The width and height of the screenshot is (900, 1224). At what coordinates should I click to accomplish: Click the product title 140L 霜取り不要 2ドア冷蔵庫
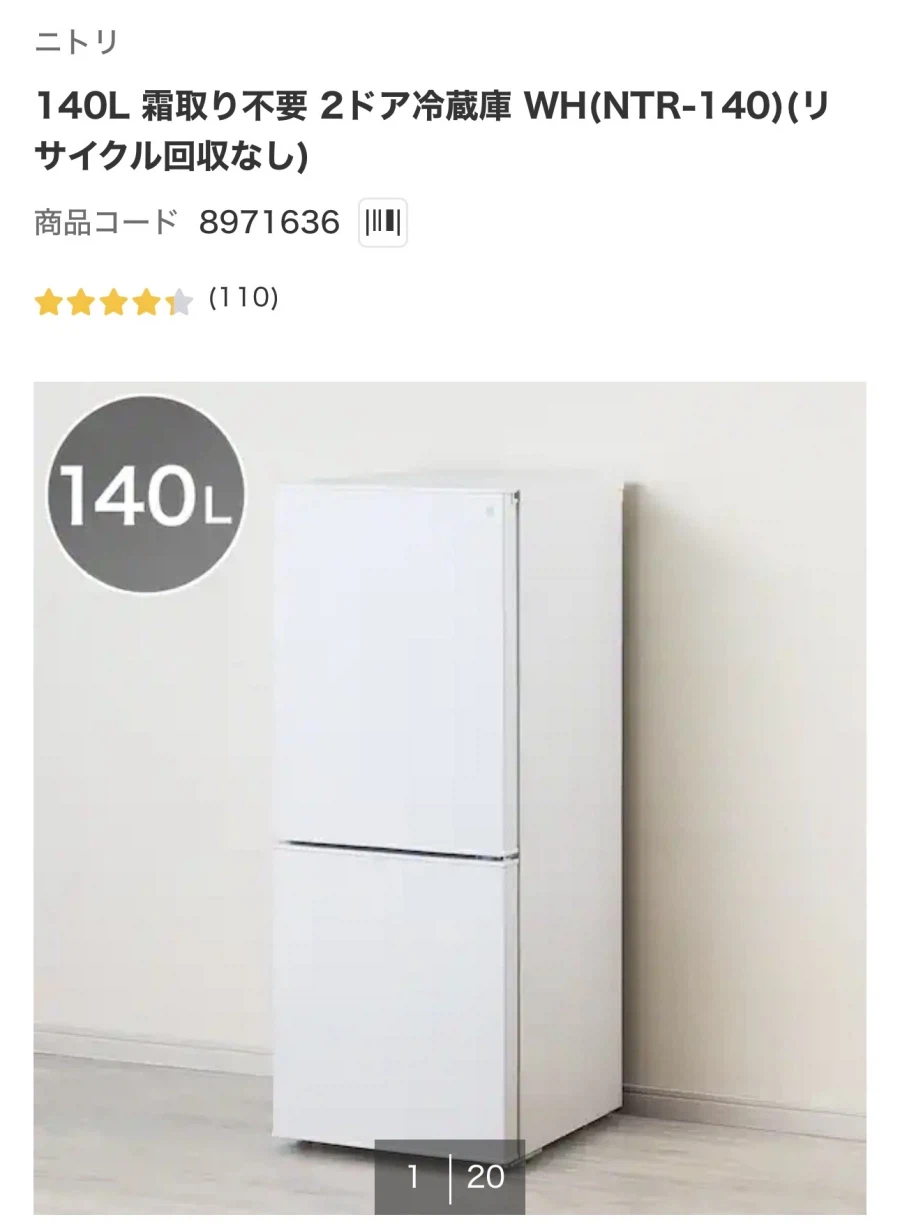pos(280,105)
